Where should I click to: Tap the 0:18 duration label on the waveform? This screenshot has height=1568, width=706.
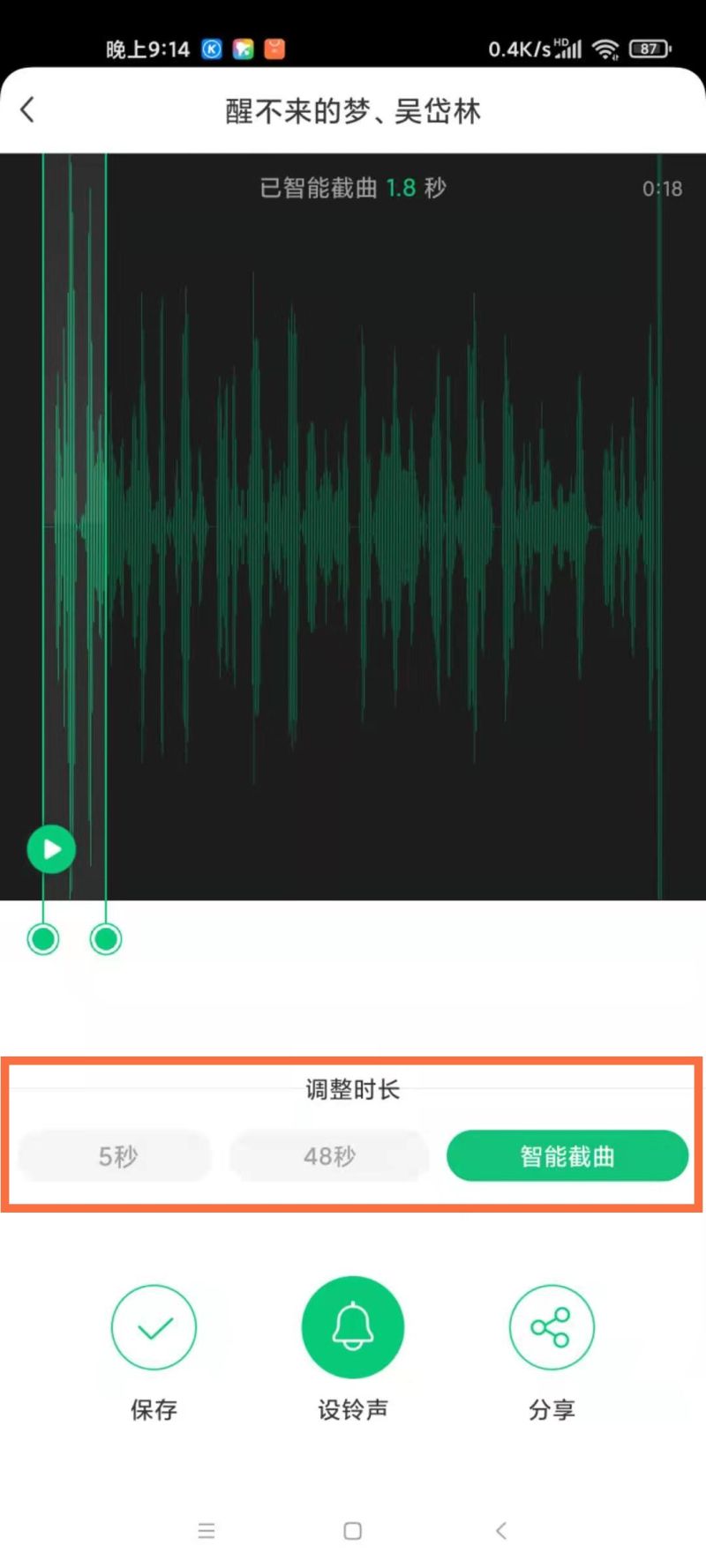(x=663, y=188)
